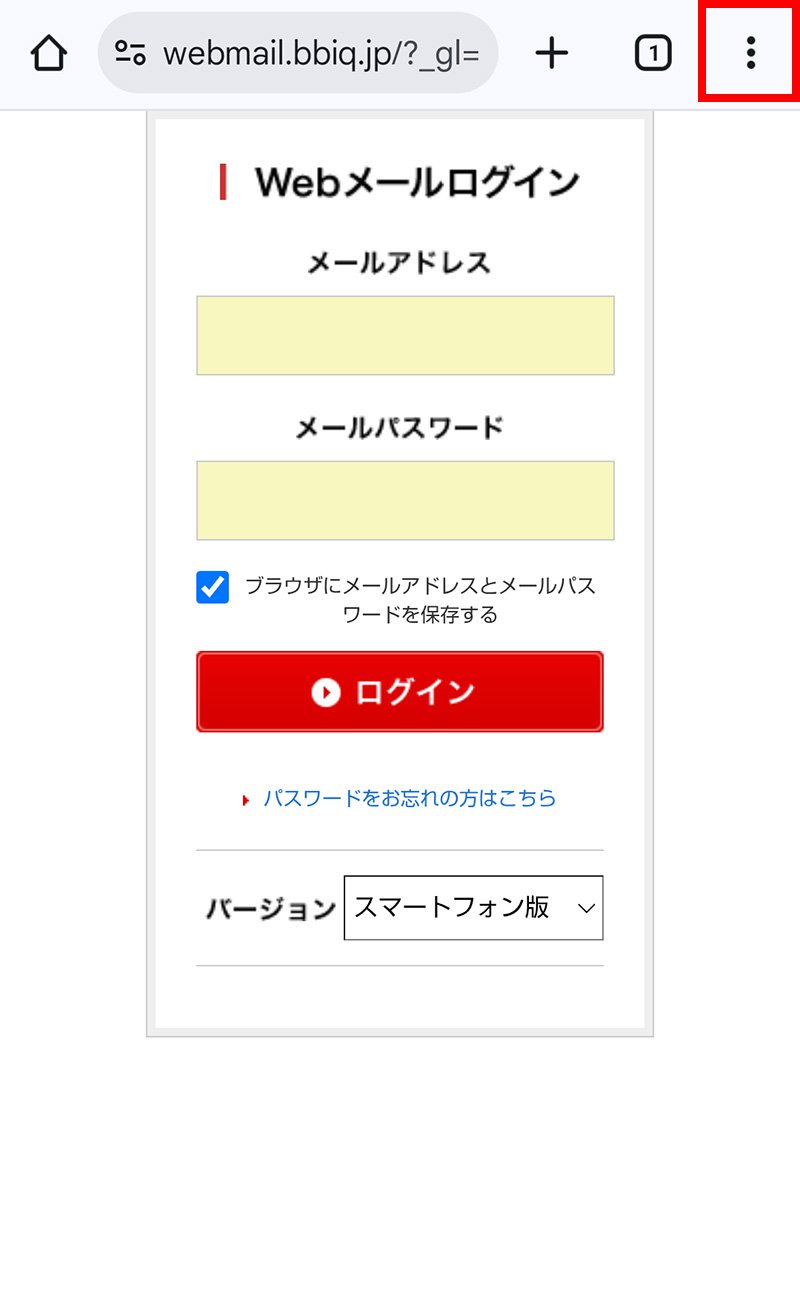Focus the メールアドレス field

405,335
